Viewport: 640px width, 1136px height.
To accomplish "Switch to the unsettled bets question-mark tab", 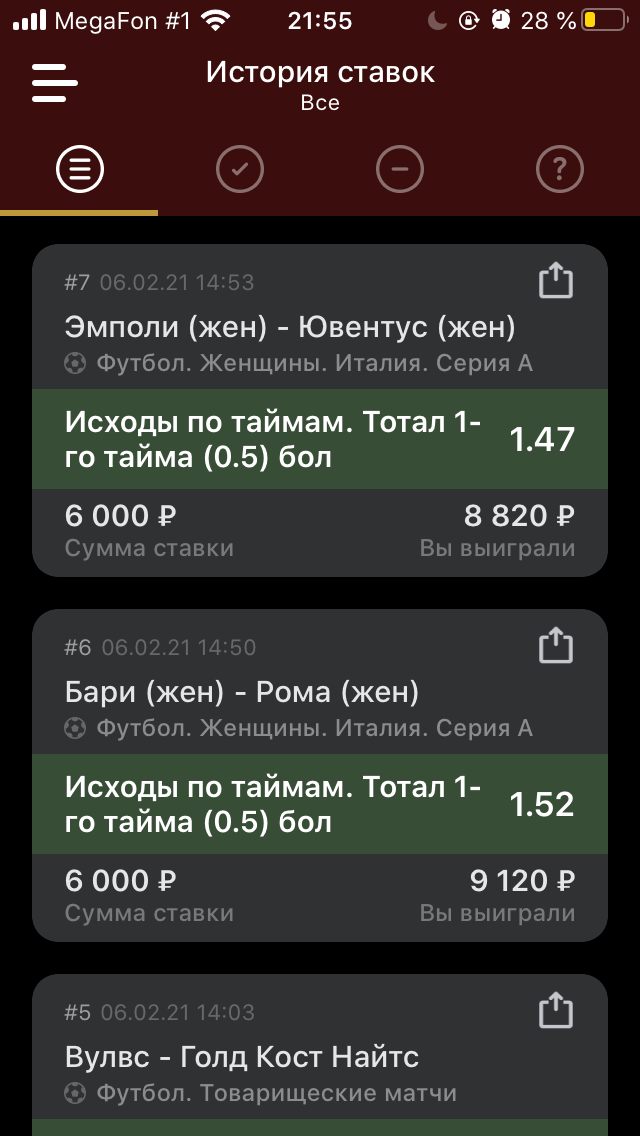I will 560,170.
